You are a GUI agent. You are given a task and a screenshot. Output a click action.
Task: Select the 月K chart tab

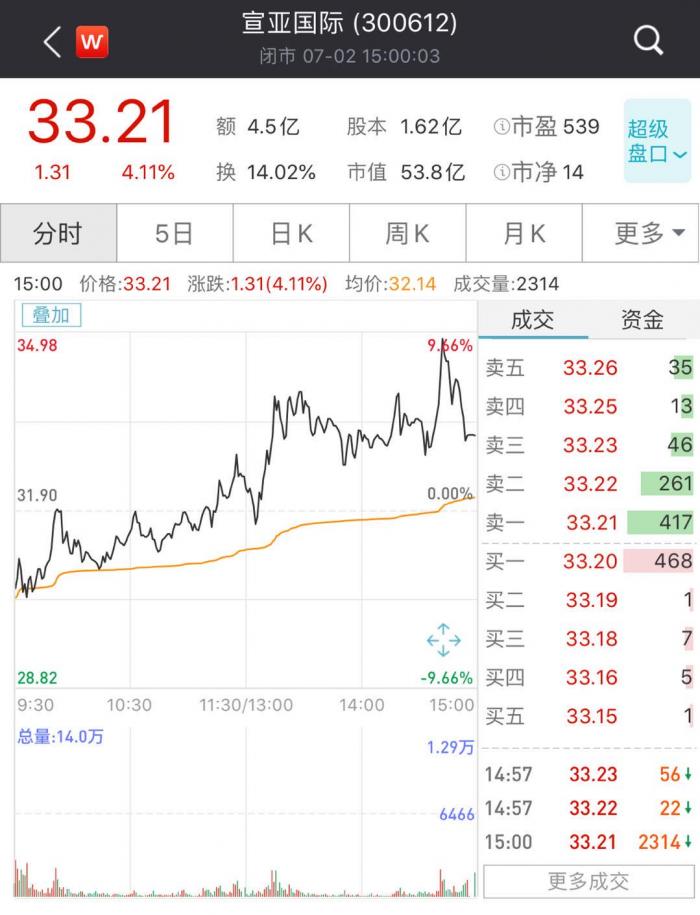point(524,234)
